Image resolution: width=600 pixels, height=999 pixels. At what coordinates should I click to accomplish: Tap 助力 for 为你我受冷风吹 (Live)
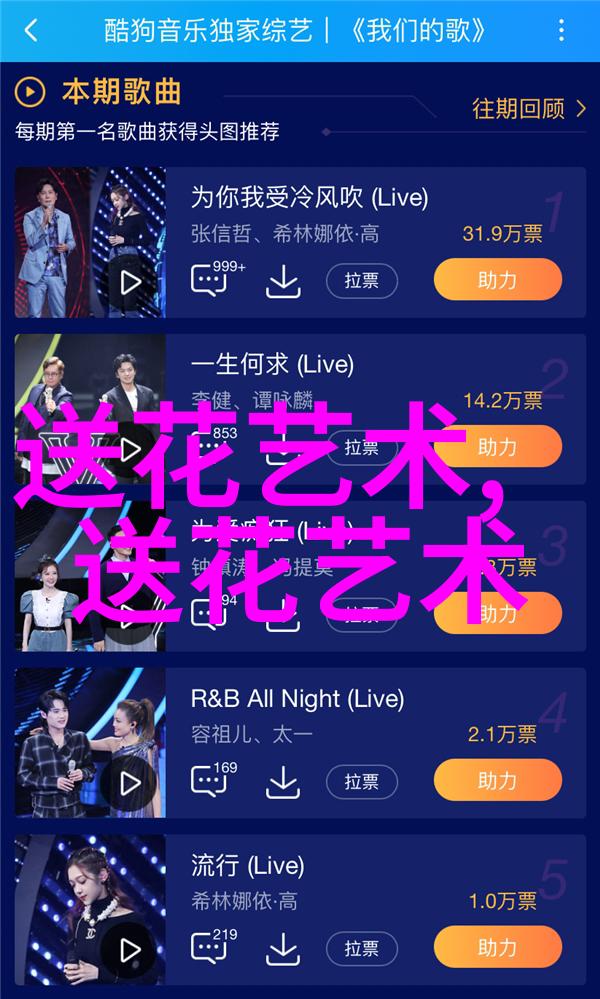pos(497,280)
